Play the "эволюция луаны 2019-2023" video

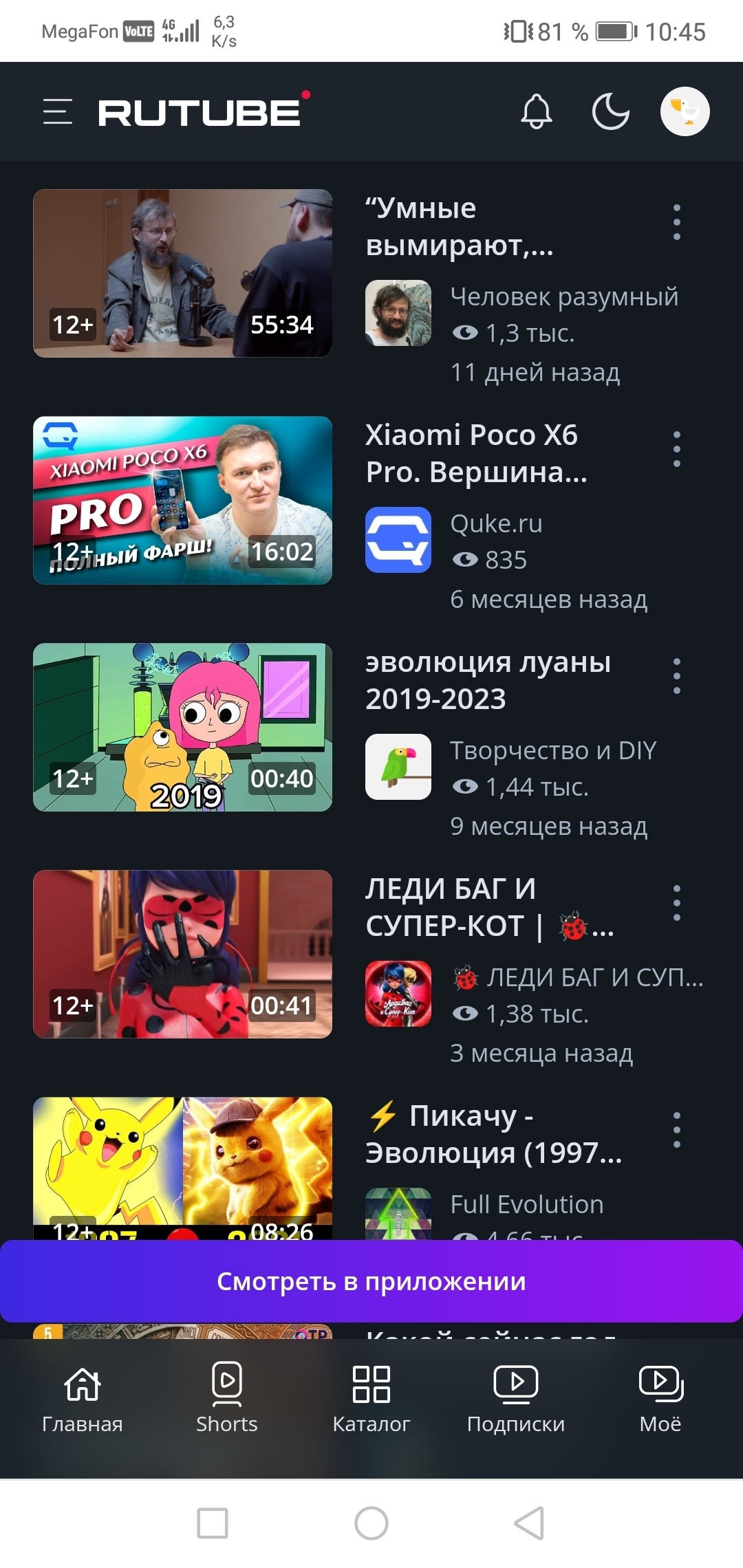pos(182,727)
